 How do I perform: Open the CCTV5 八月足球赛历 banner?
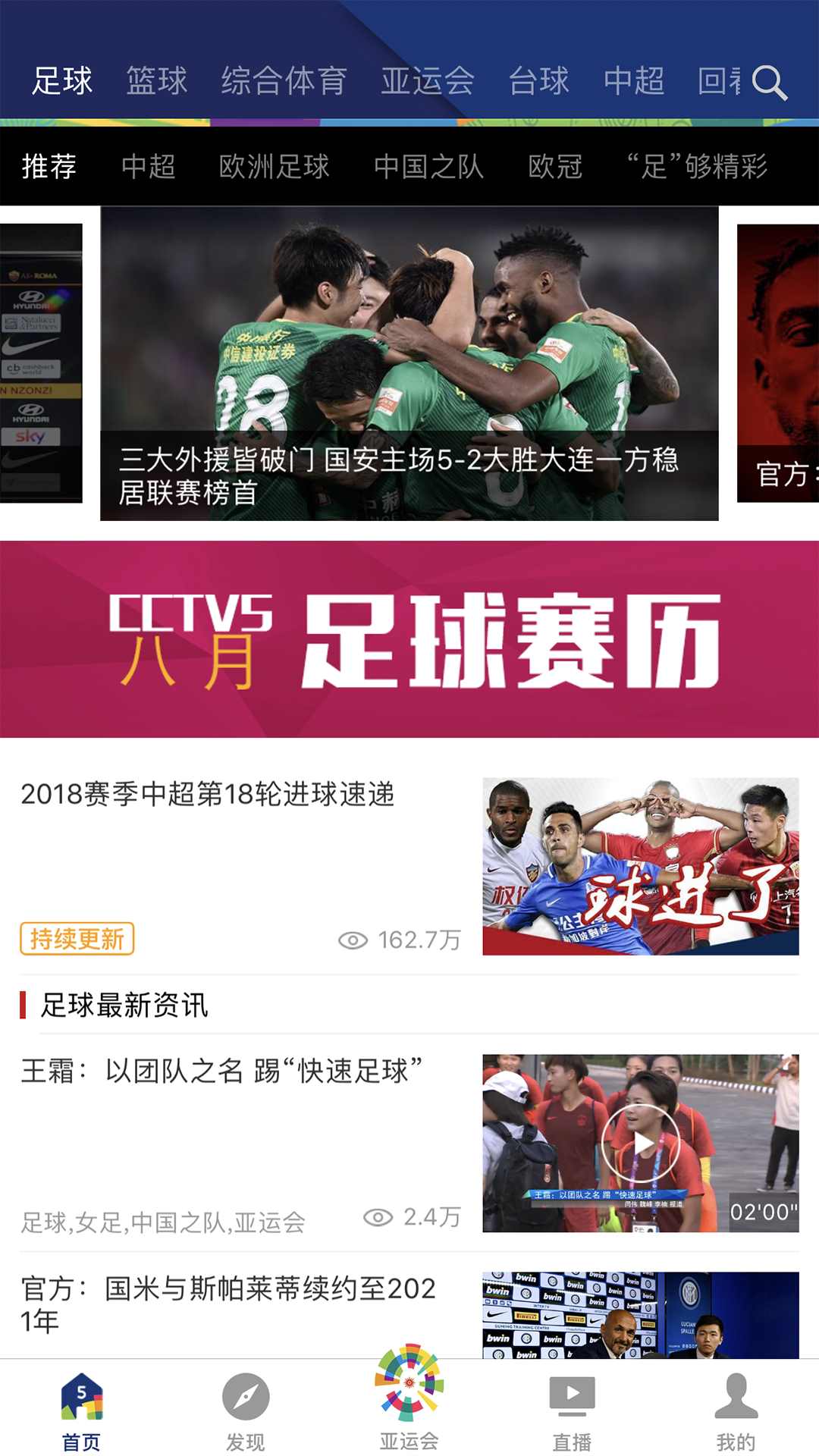409,639
